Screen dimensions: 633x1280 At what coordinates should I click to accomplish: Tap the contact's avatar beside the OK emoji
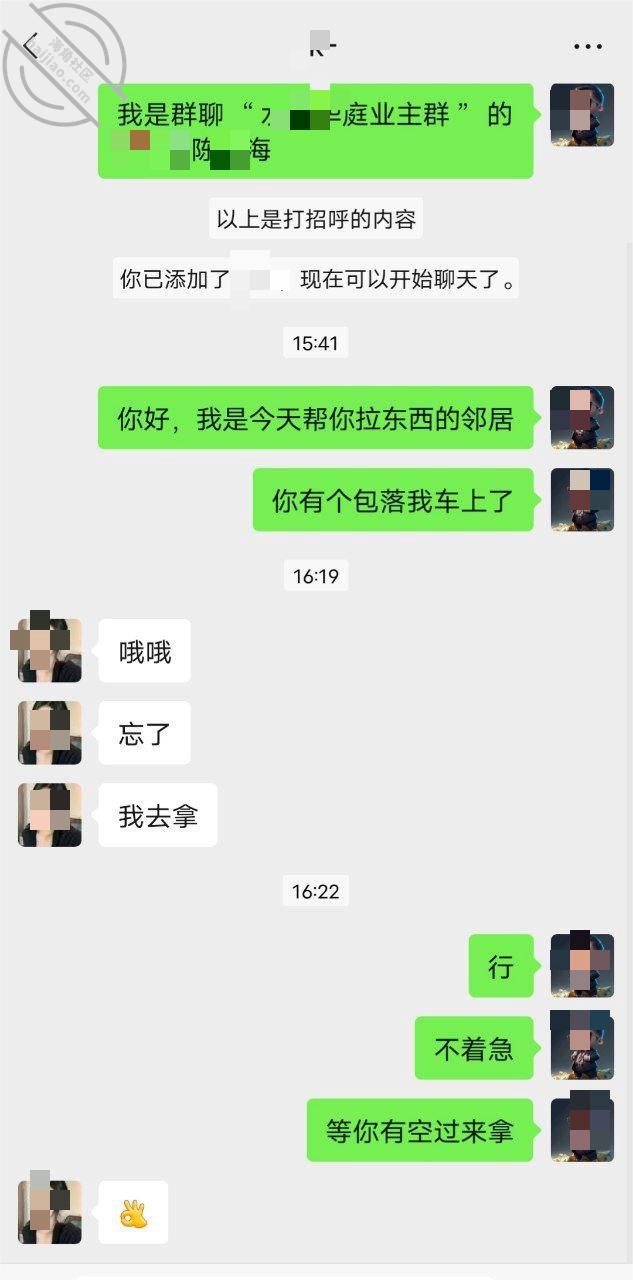(50, 1212)
